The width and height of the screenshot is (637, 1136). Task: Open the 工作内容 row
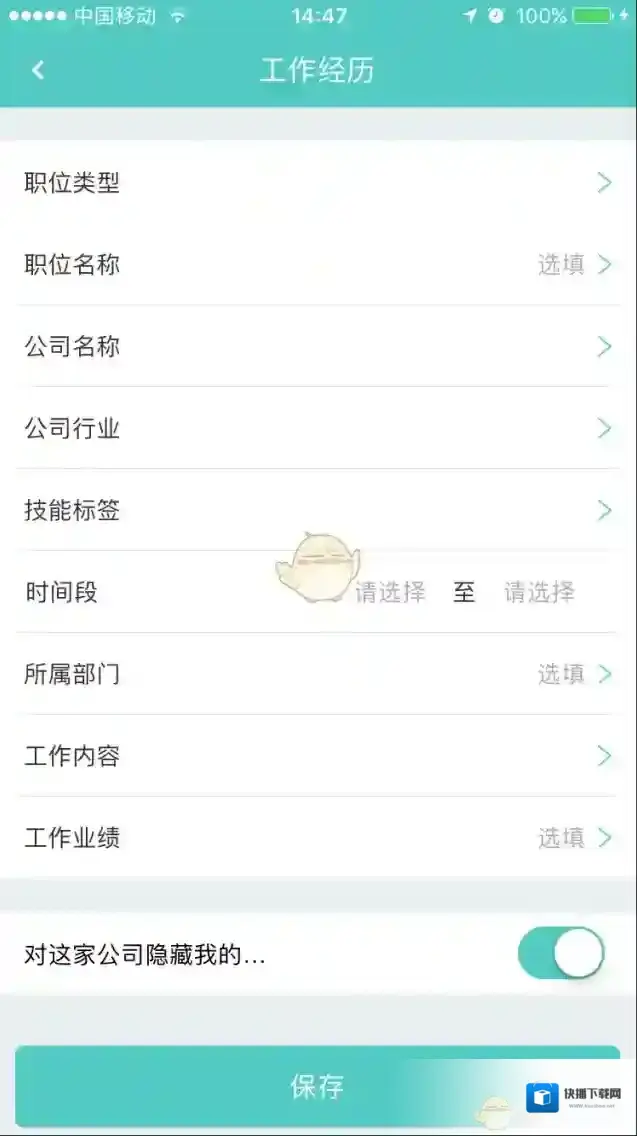[318, 756]
